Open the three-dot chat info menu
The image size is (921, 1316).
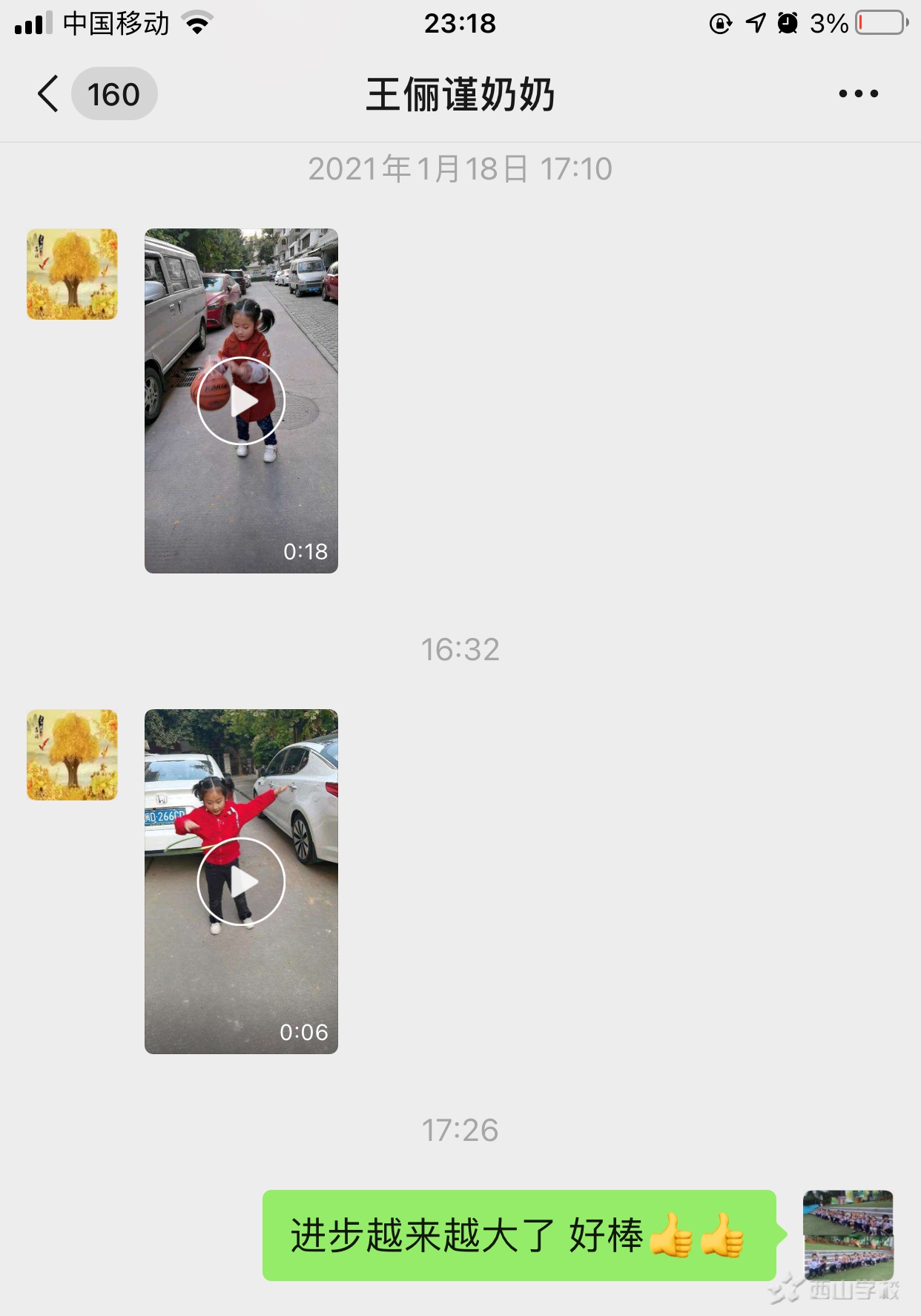tap(858, 94)
